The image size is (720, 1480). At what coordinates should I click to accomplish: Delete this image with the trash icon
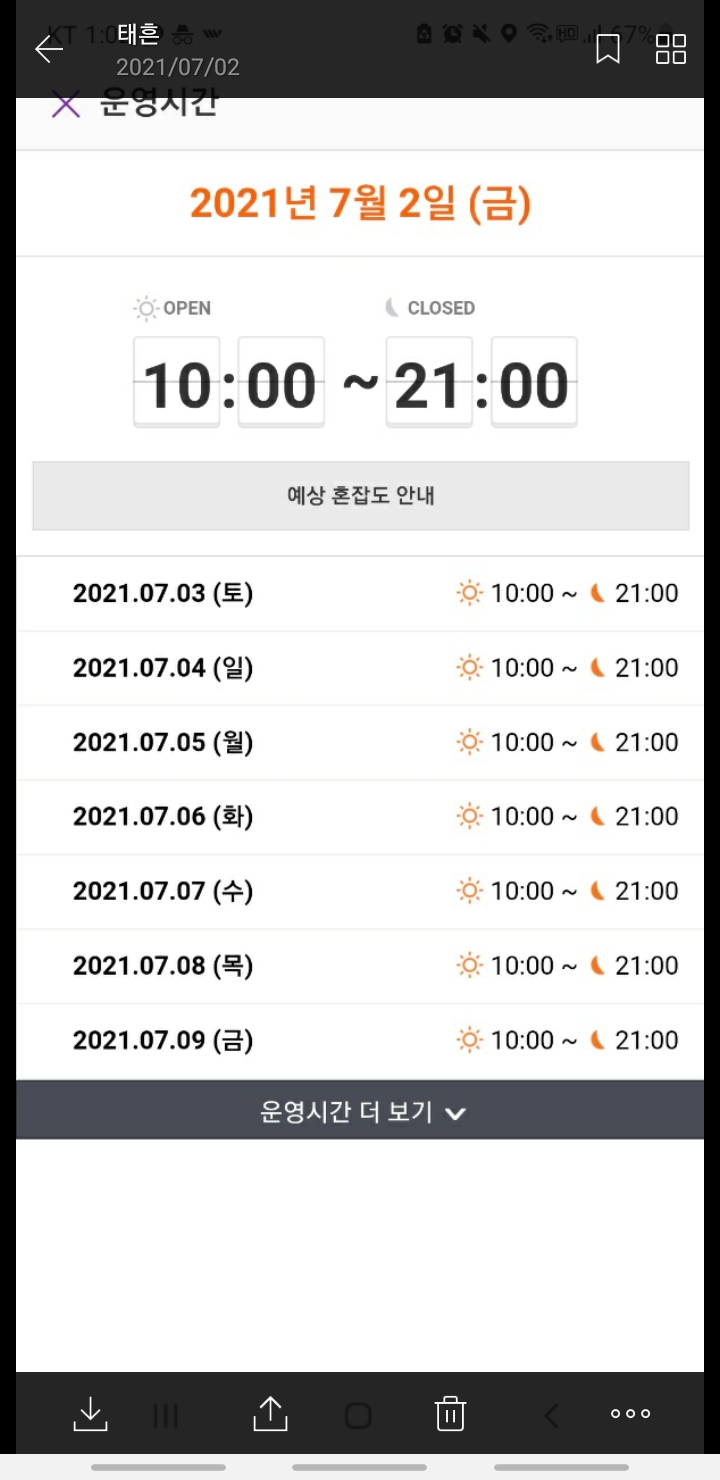pyautogui.click(x=450, y=1414)
